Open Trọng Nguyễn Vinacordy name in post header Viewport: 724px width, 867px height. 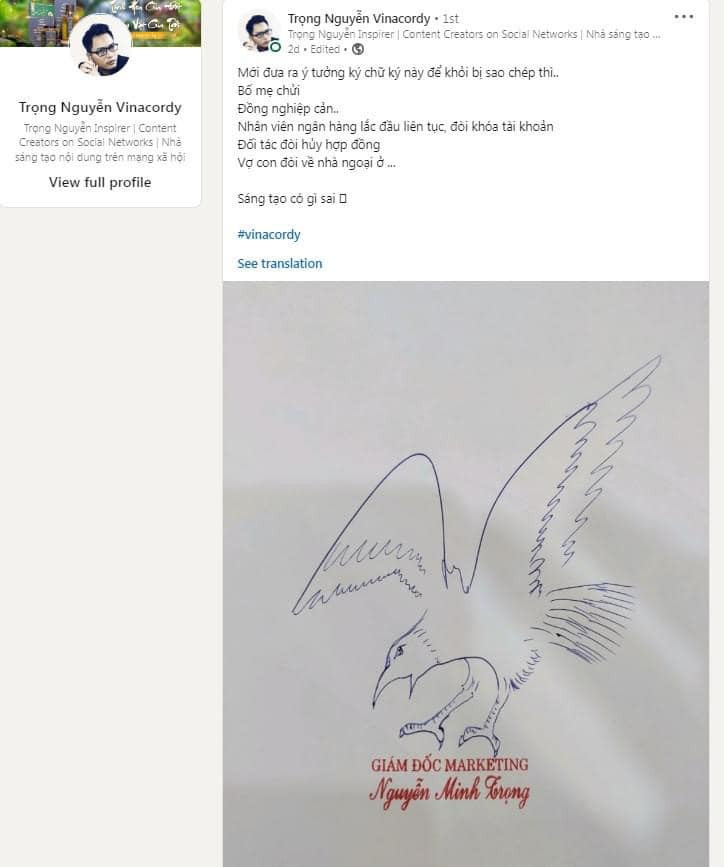click(358, 18)
